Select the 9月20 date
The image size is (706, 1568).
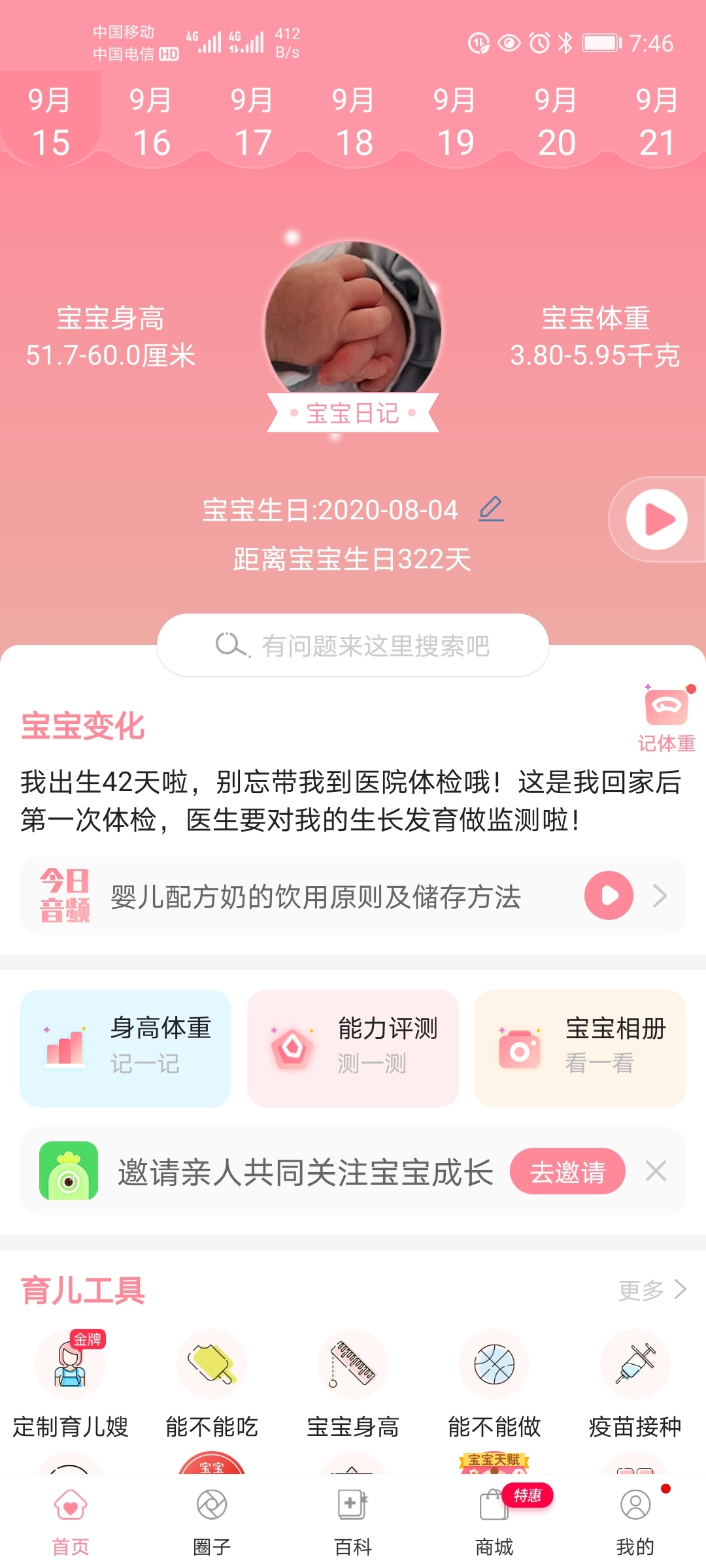pos(556,121)
